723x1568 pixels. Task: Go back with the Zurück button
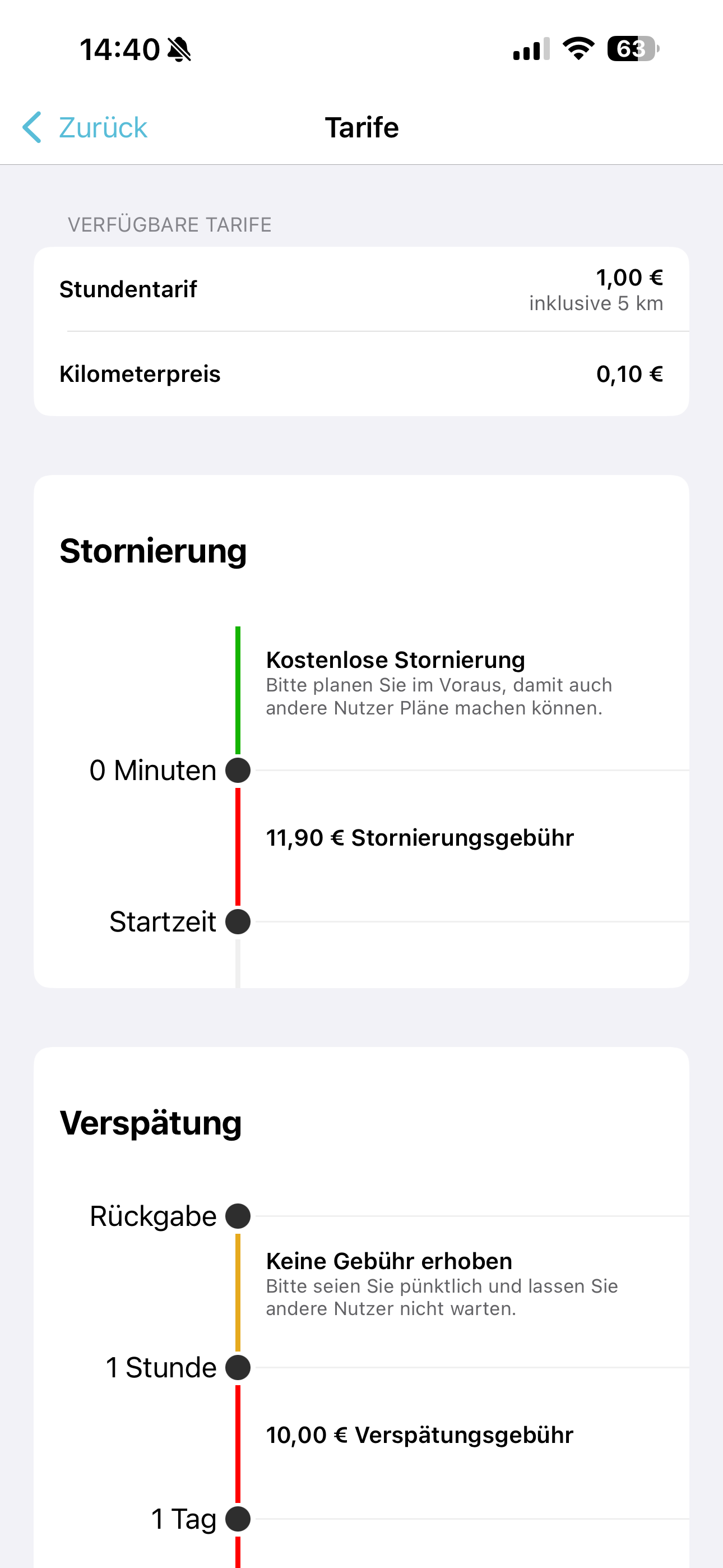[85, 127]
